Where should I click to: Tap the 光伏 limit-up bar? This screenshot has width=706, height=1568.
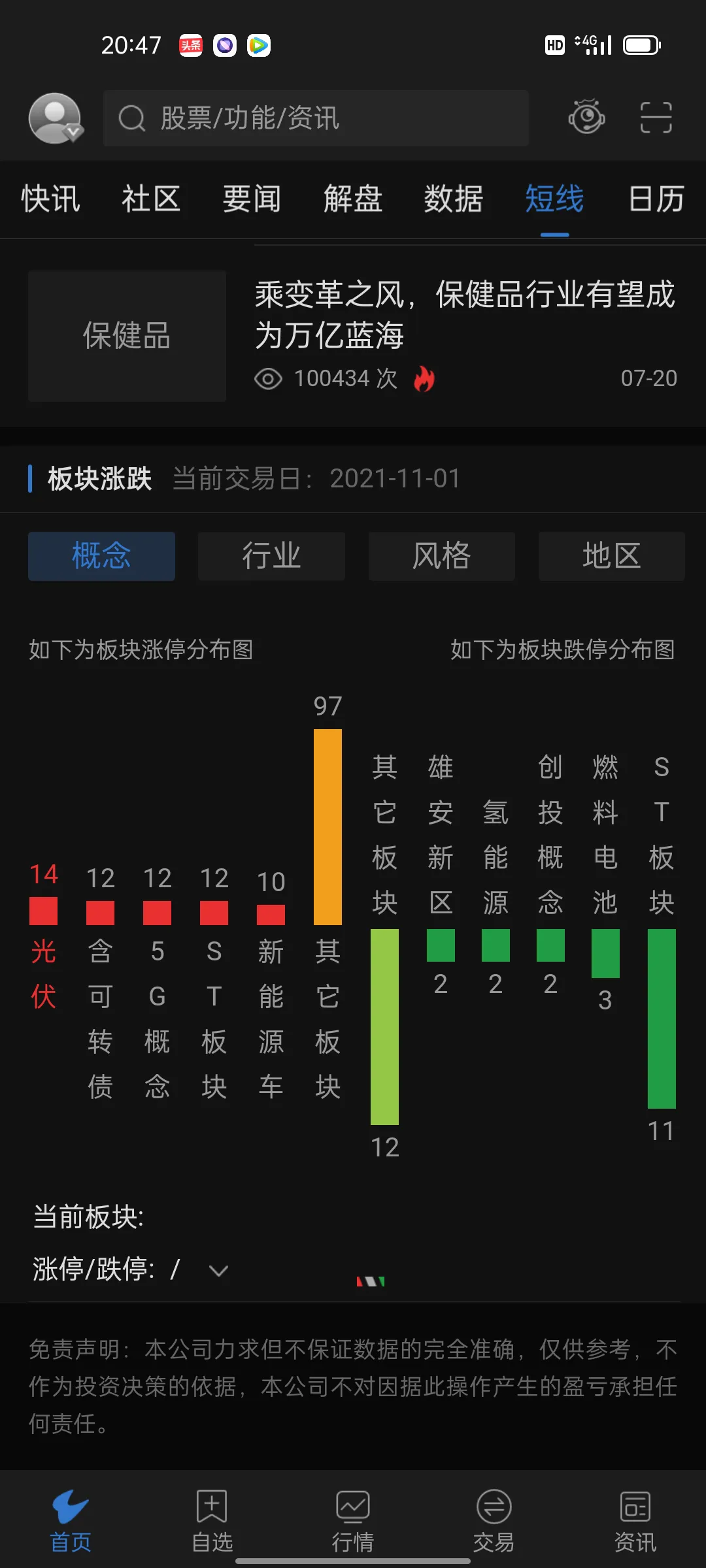pyautogui.click(x=43, y=911)
